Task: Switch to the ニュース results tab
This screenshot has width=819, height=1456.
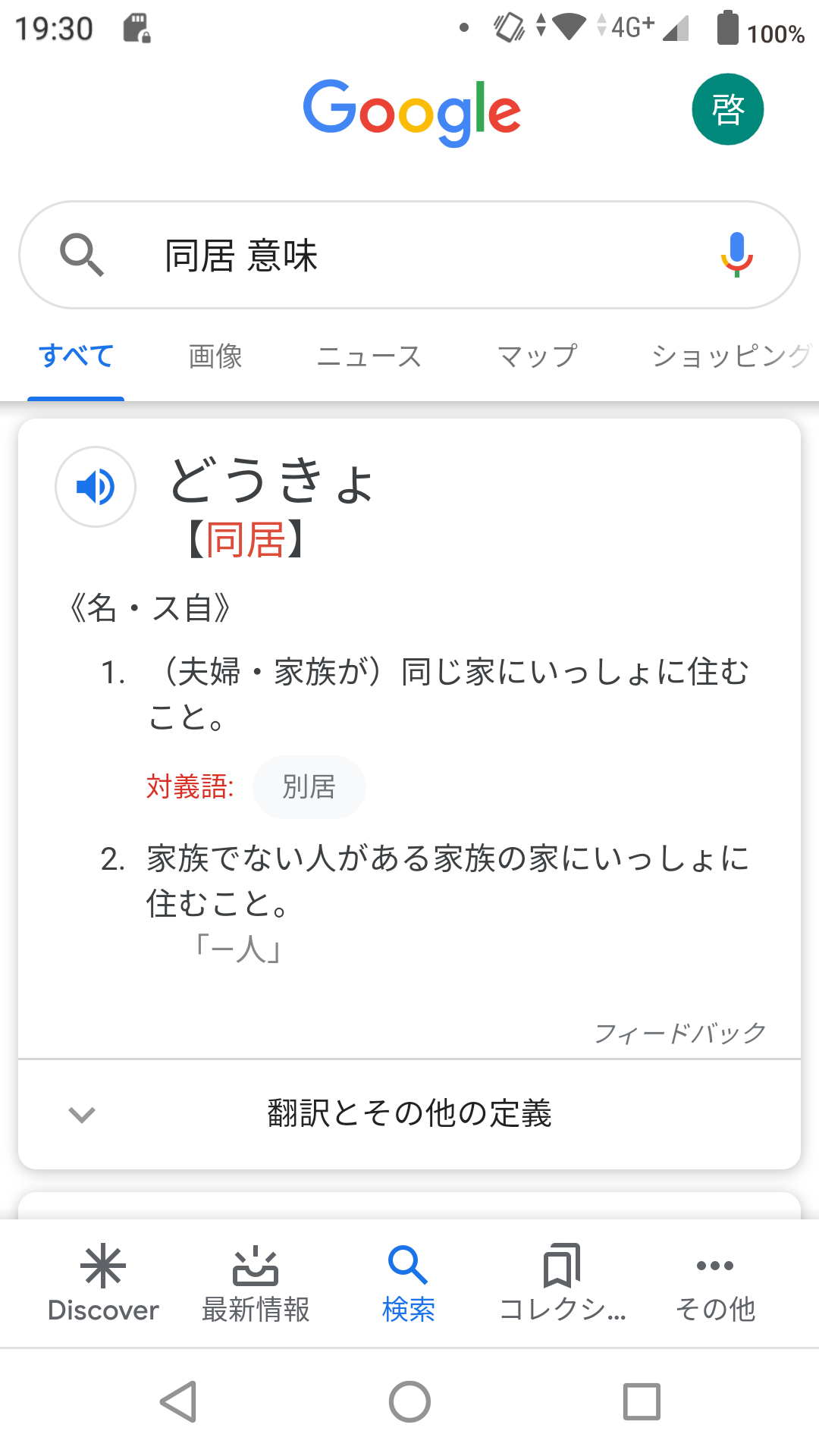Action: coord(369,356)
